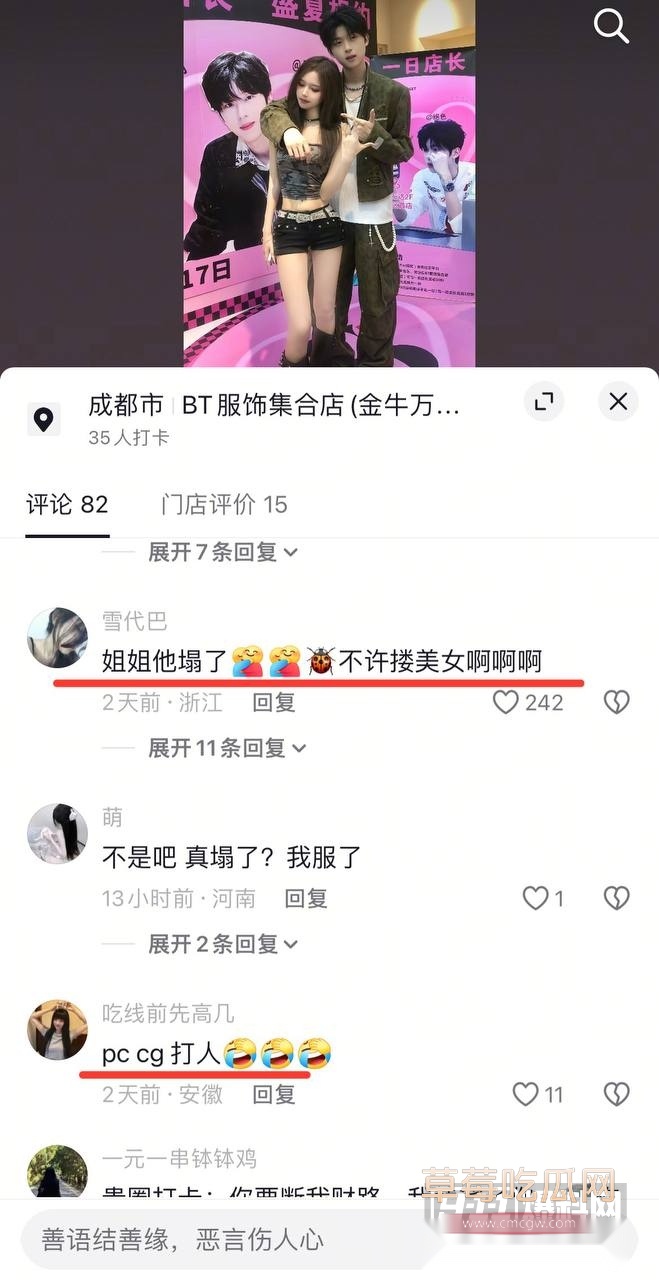Like 吃线前先高几's comment
This screenshot has width=659, height=1280.
click(x=526, y=1094)
